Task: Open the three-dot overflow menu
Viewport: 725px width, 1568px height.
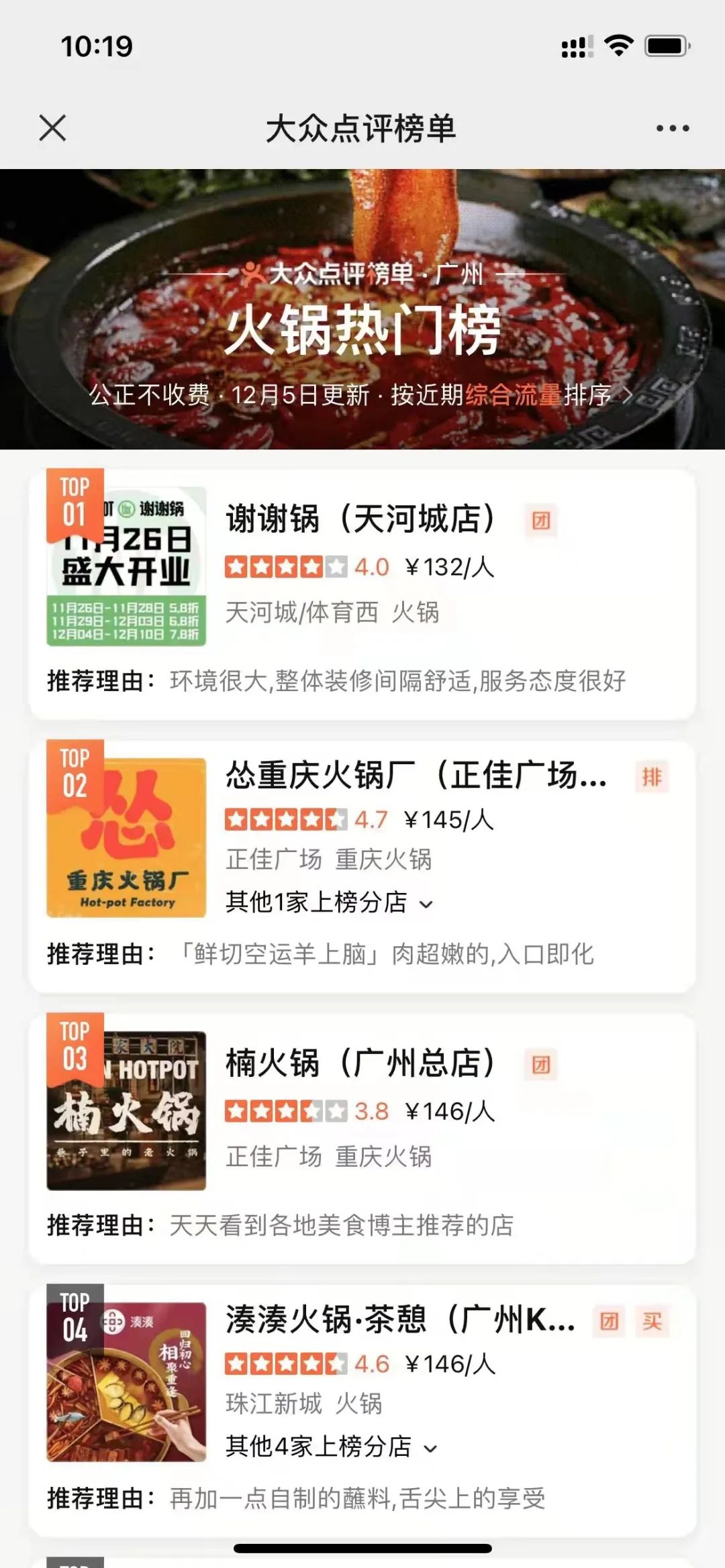Action: pos(673,128)
